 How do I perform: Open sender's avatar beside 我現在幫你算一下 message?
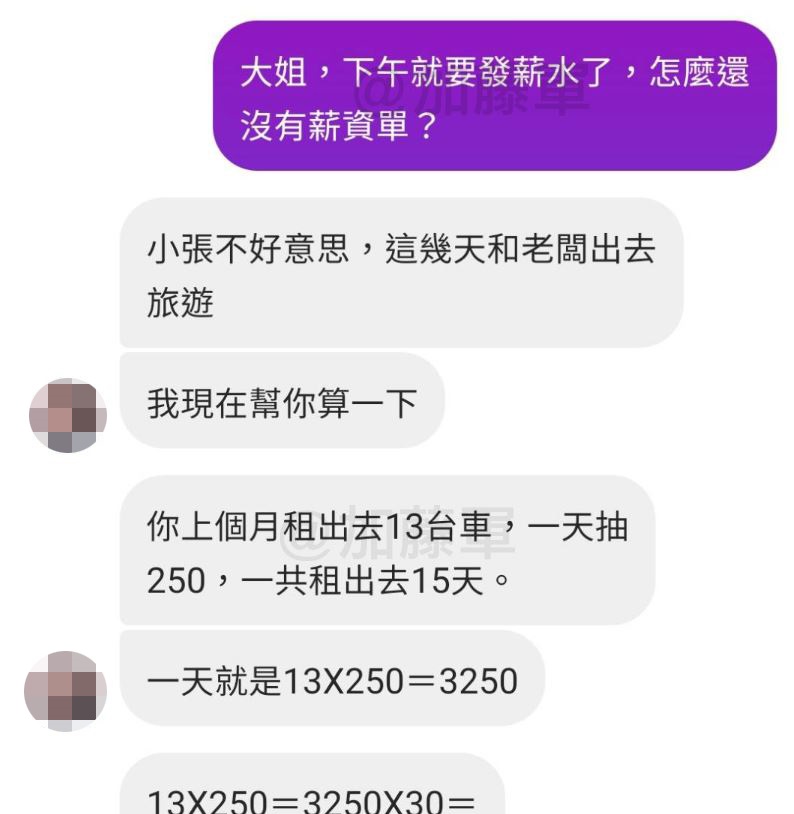pyautogui.click(x=68, y=415)
